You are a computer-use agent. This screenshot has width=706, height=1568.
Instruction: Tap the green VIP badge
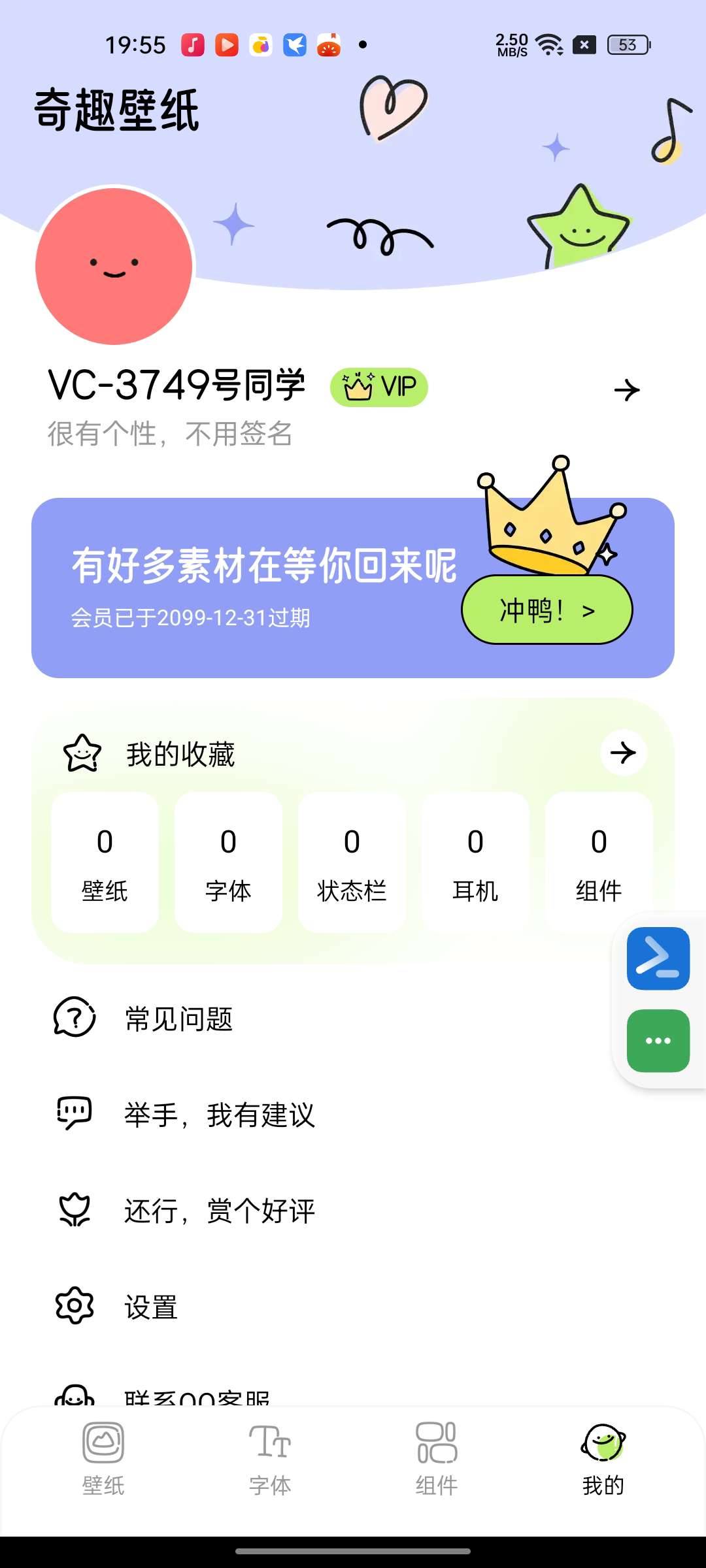(379, 387)
